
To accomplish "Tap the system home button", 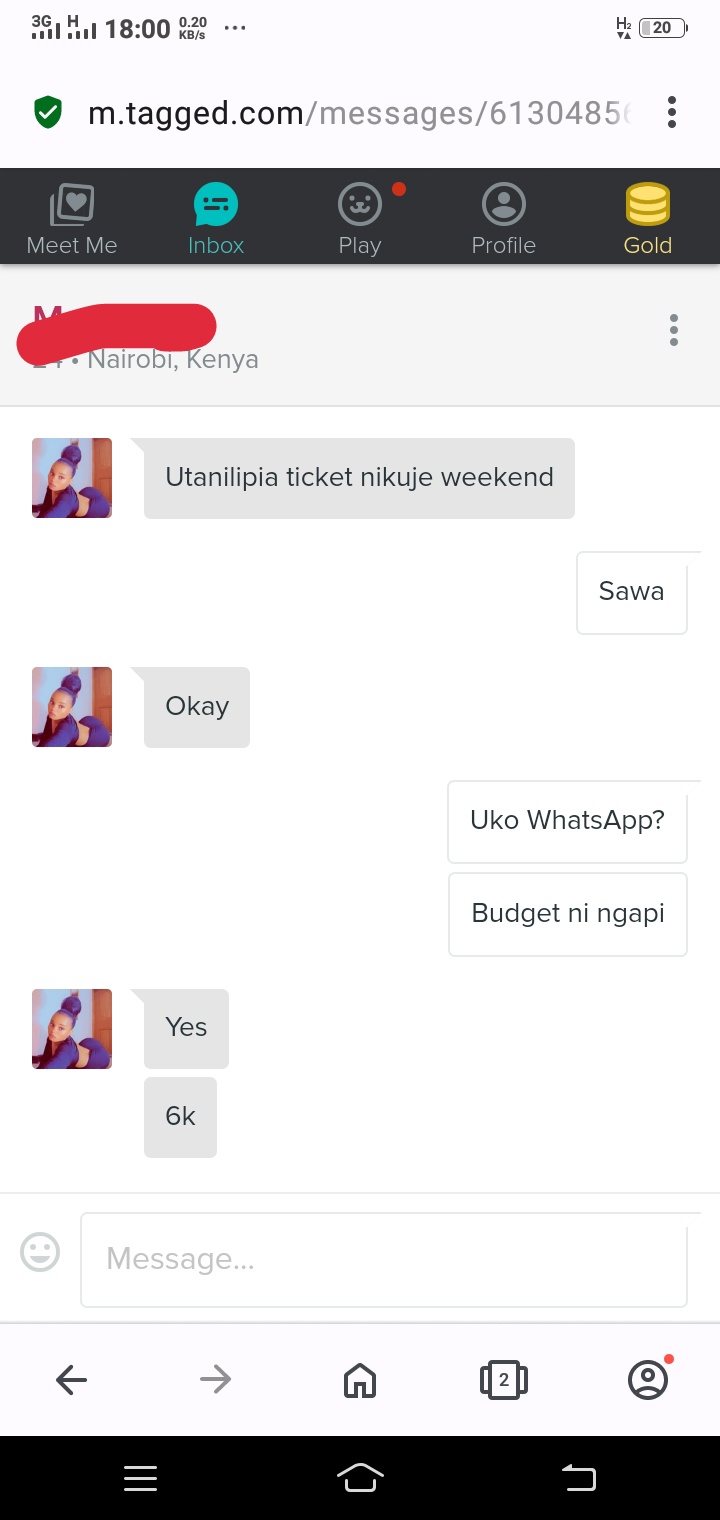I will coord(360,1477).
